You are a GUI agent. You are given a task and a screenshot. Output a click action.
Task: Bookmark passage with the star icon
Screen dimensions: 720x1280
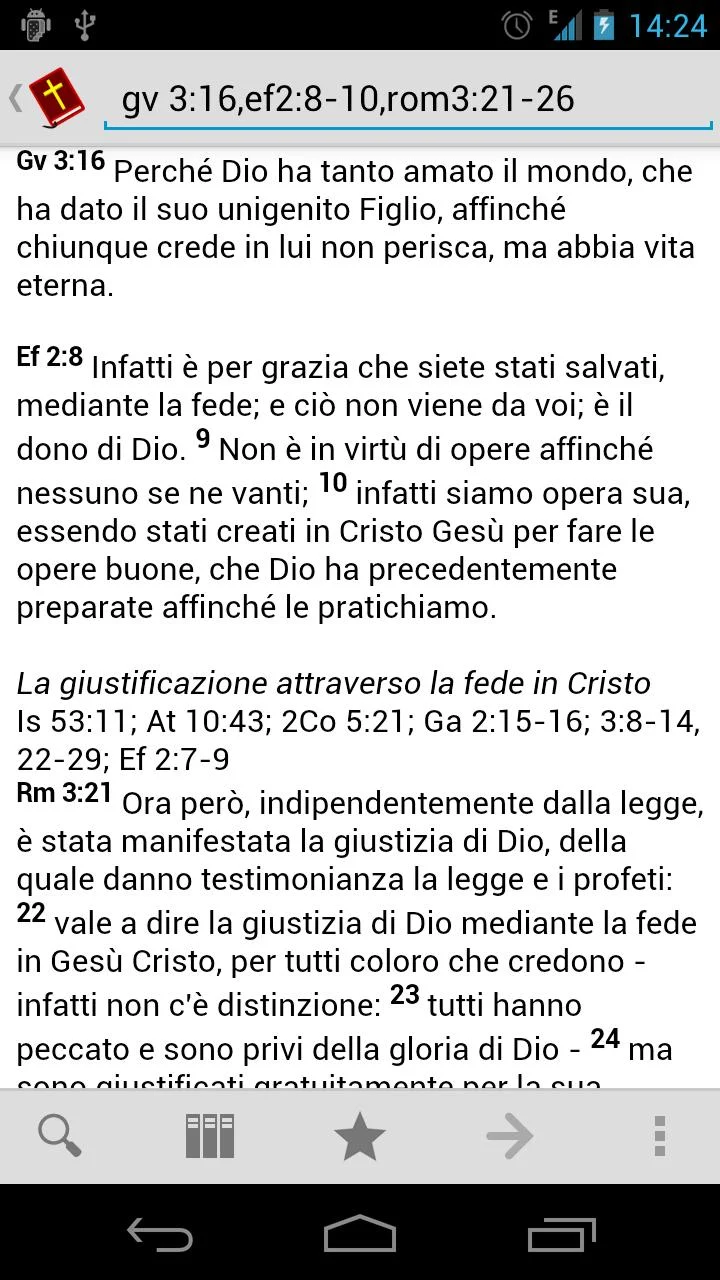pos(360,1136)
